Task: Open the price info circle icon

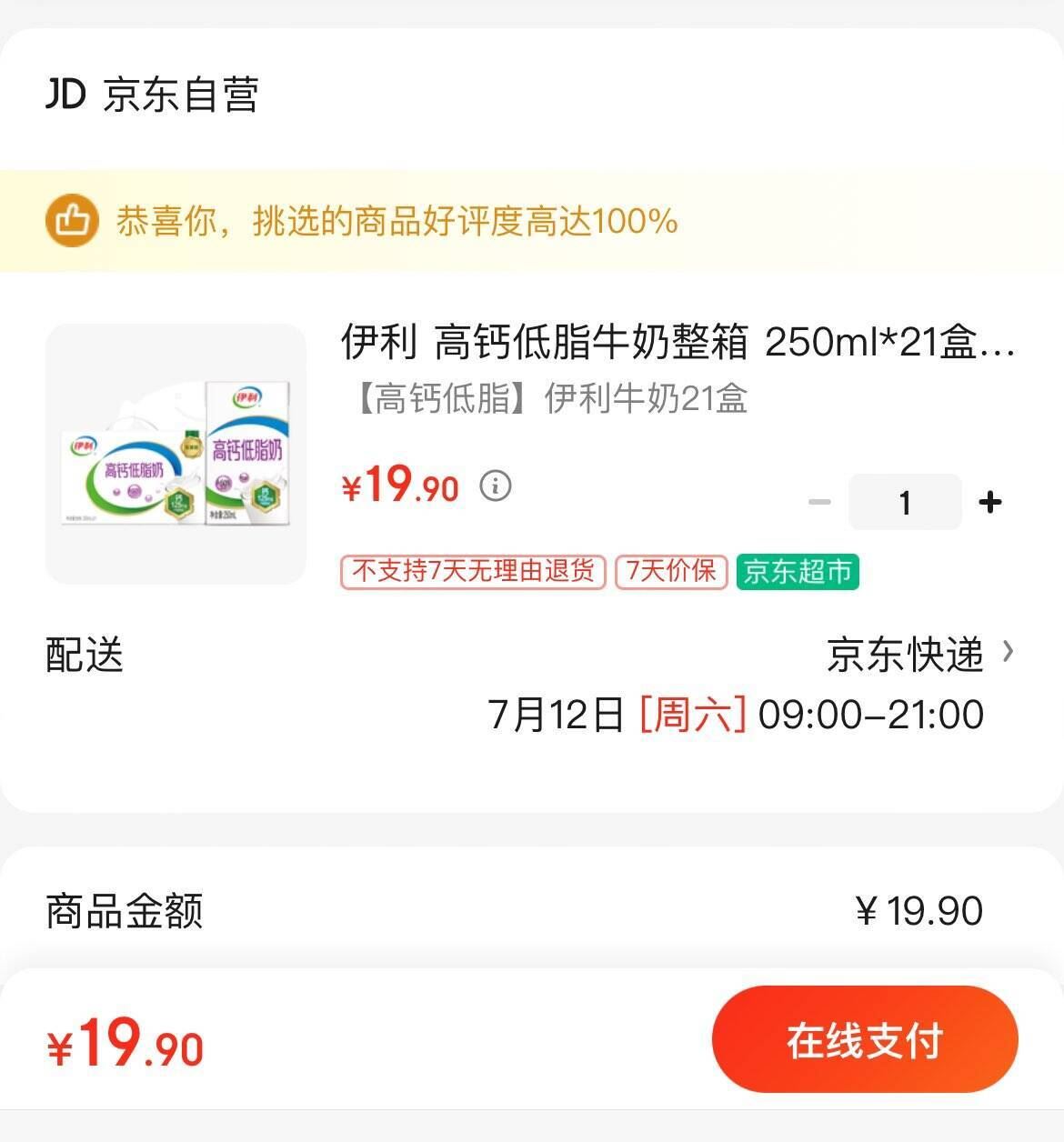Action: point(495,486)
